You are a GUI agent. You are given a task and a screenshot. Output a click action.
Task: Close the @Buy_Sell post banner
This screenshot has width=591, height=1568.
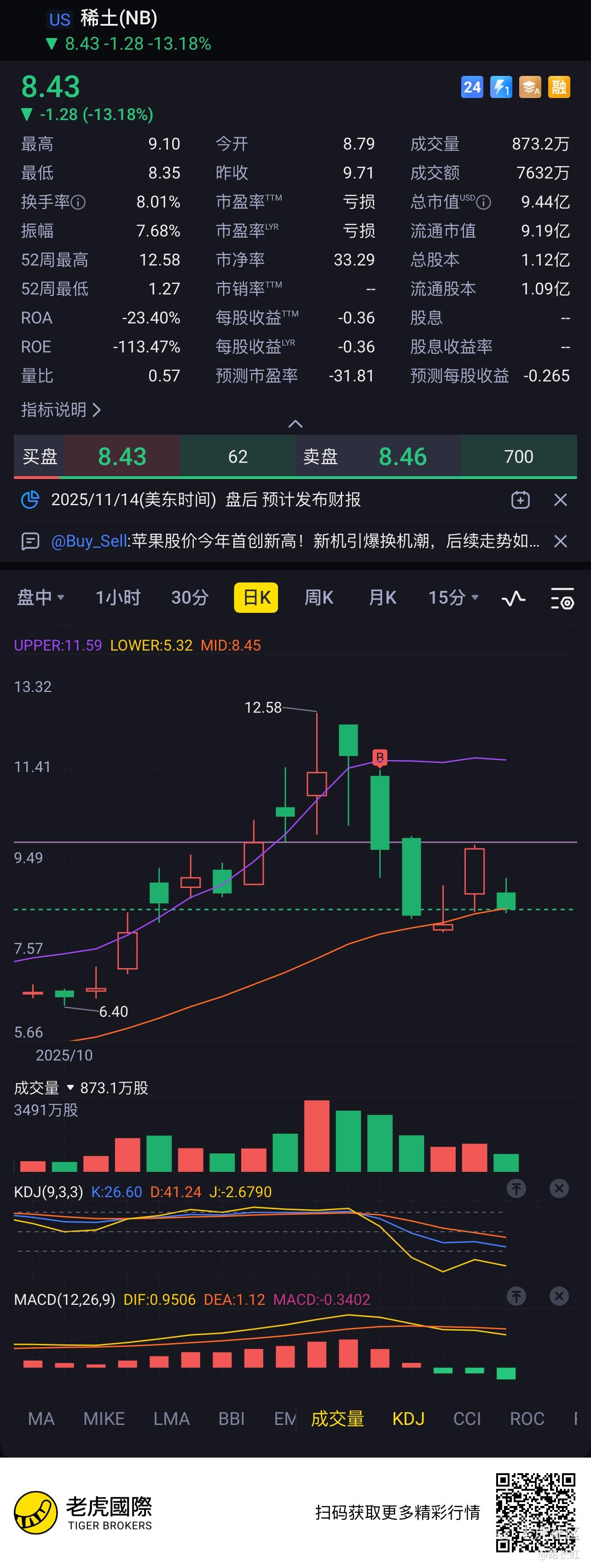pyautogui.click(x=561, y=541)
